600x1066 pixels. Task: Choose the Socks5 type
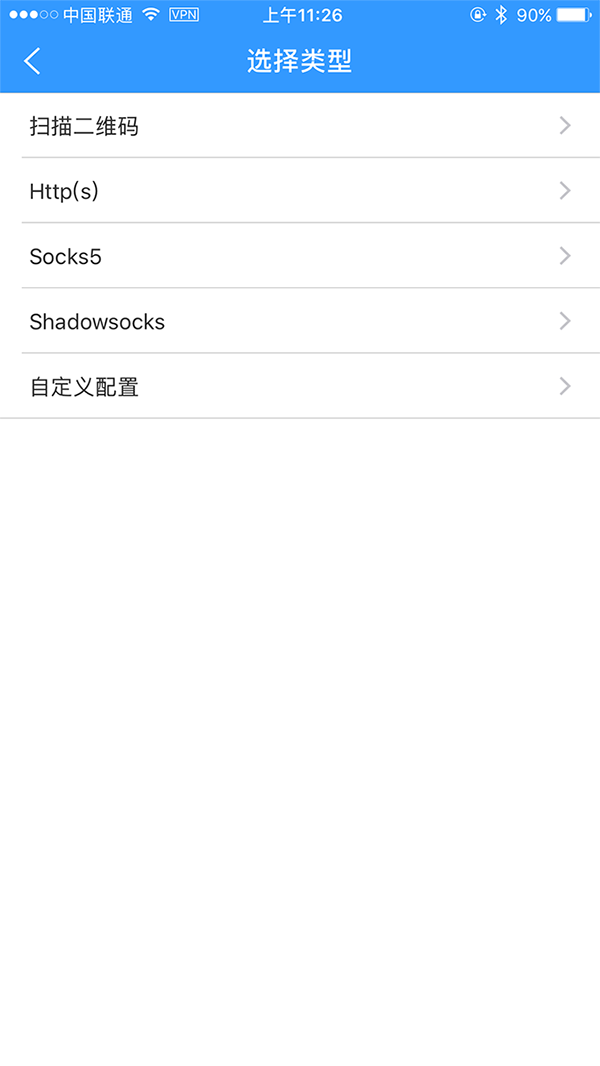[300, 256]
